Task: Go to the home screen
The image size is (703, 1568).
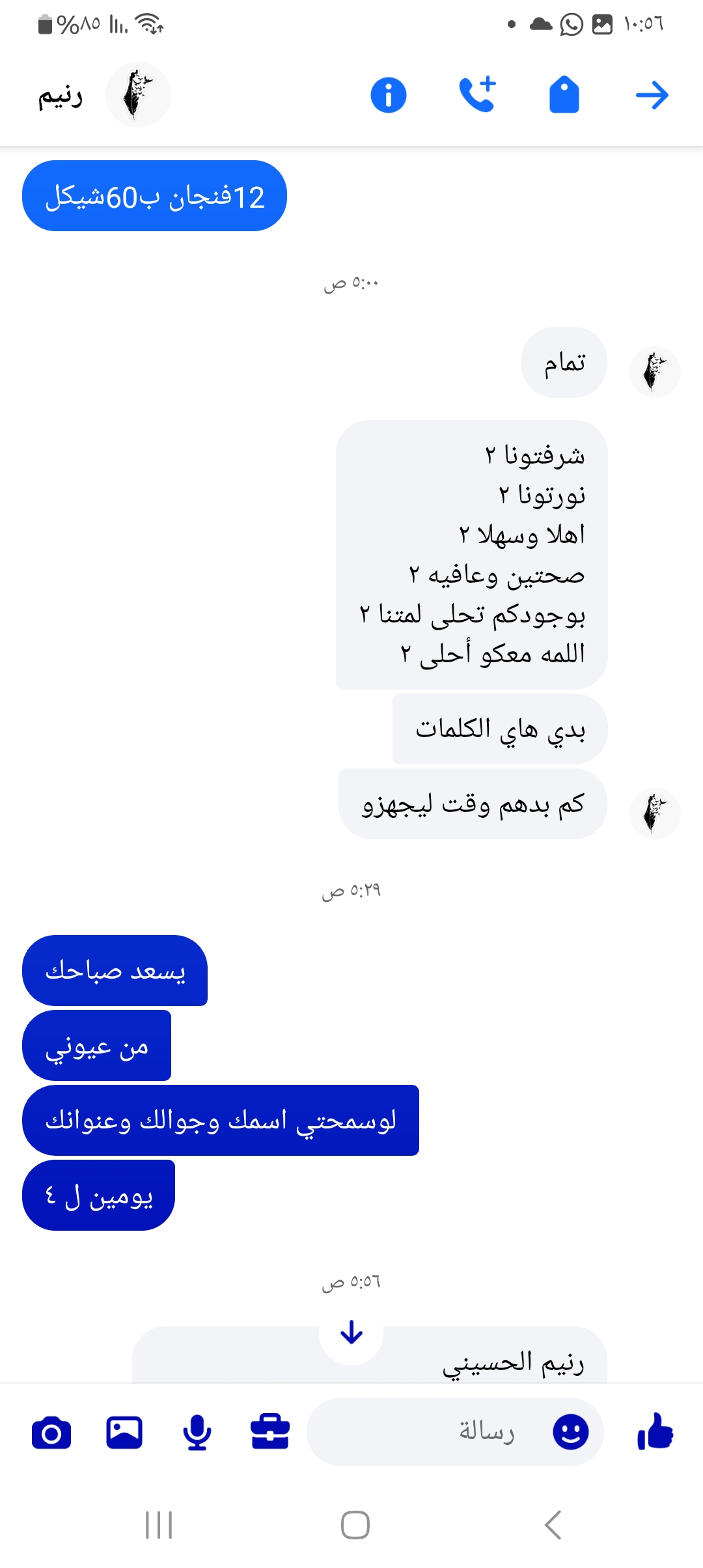Action: pyautogui.click(x=355, y=1524)
